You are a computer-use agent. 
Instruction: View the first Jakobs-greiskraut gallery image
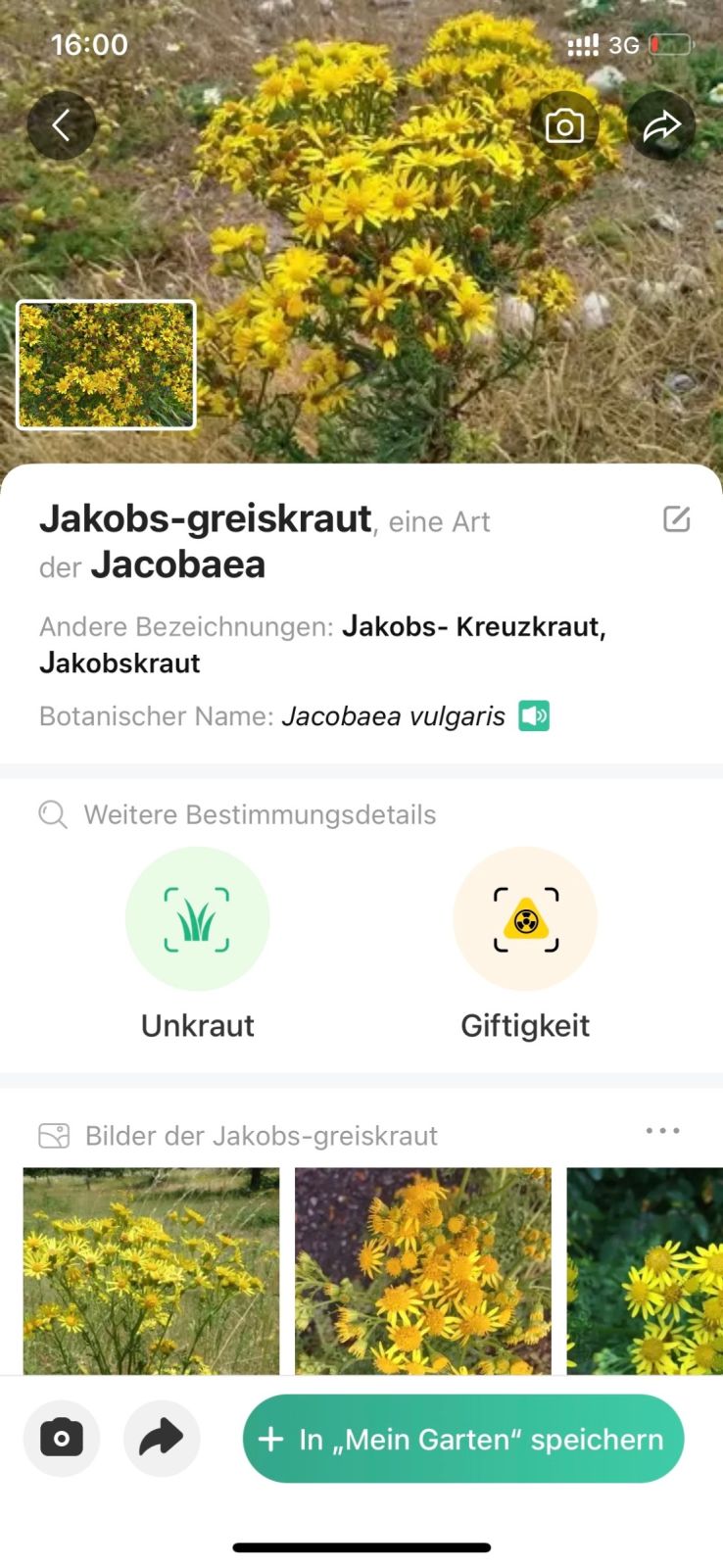[151, 1271]
